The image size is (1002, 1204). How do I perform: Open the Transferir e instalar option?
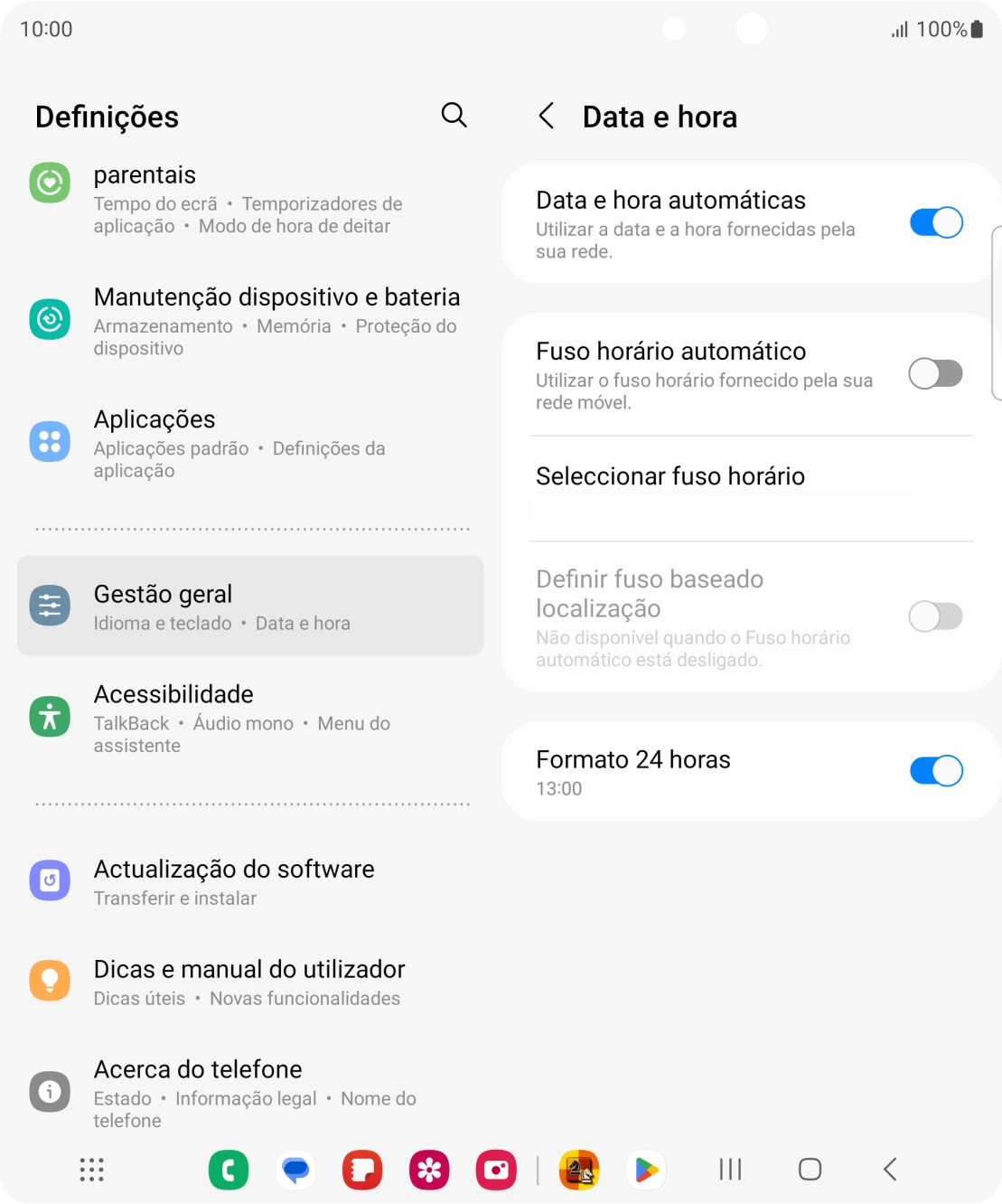(175, 898)
